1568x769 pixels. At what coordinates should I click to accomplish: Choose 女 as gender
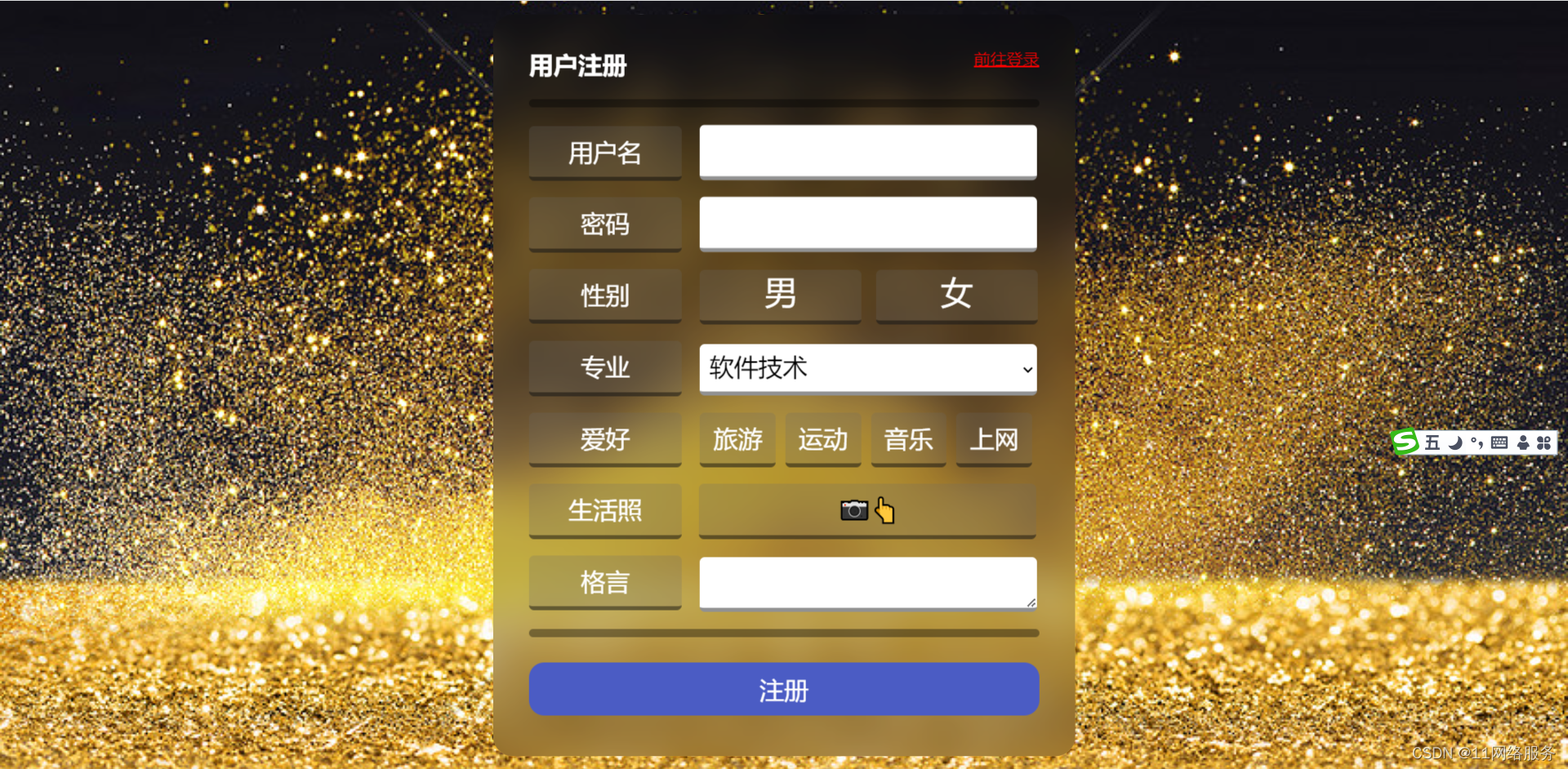pyautogui.click(x=955, y=295)
